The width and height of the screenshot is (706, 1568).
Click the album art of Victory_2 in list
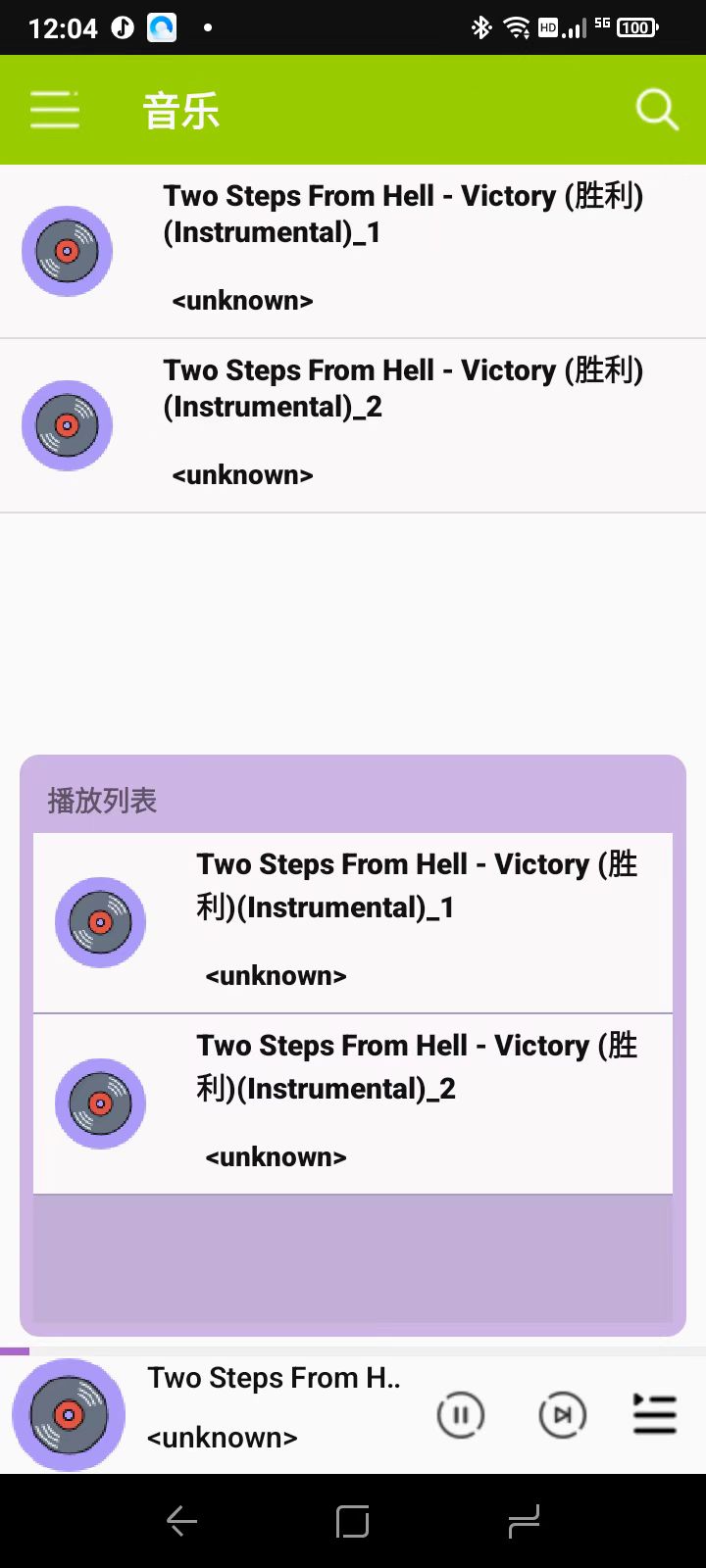(67, 425)
